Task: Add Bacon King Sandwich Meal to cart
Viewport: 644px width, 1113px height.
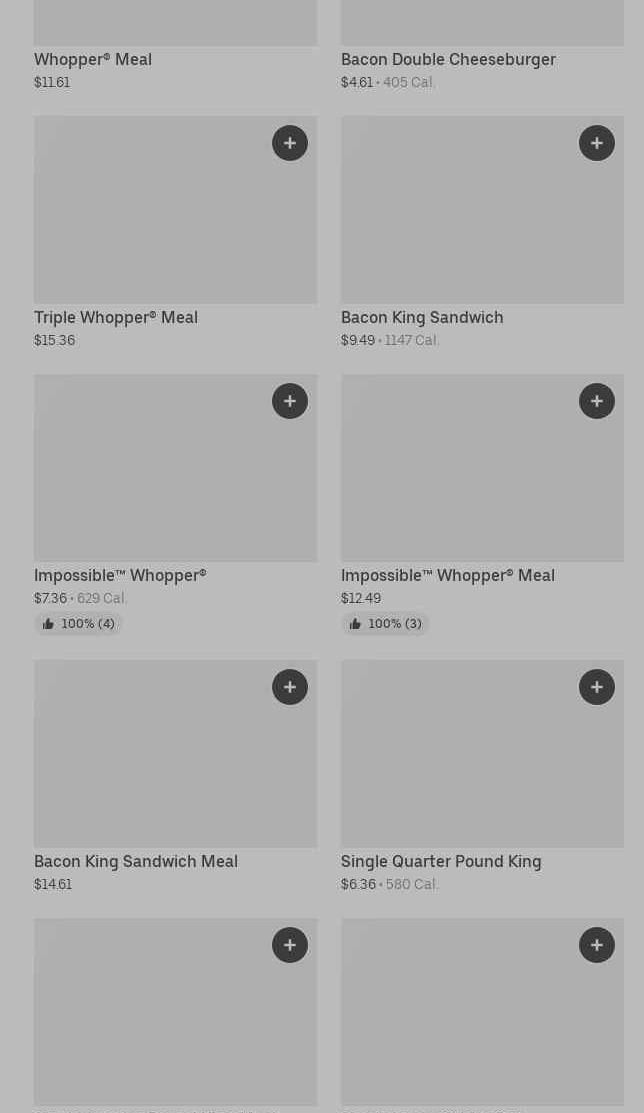Action: click(290, 687)
